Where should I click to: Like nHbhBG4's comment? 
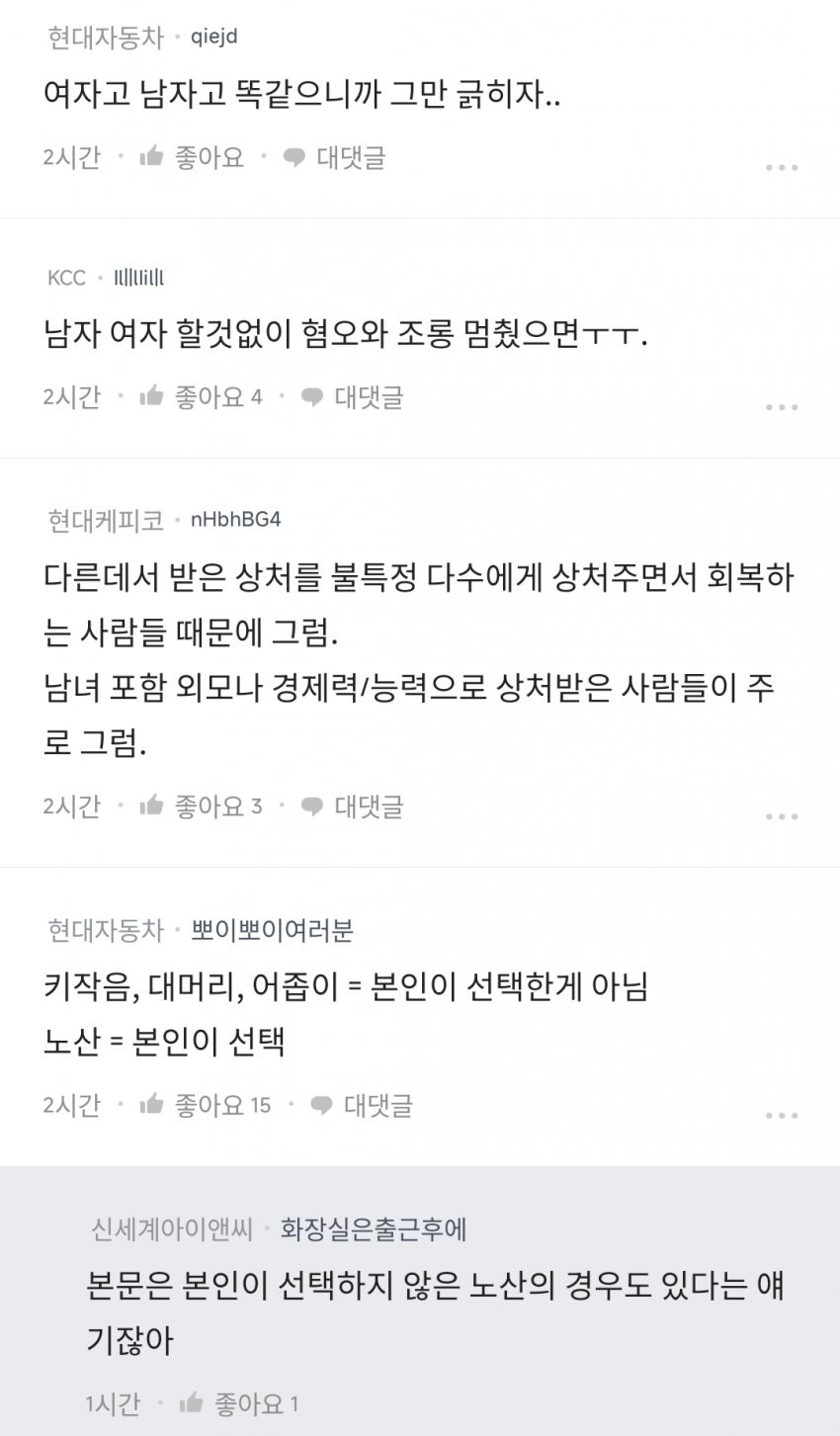click(x=202, y=806)
